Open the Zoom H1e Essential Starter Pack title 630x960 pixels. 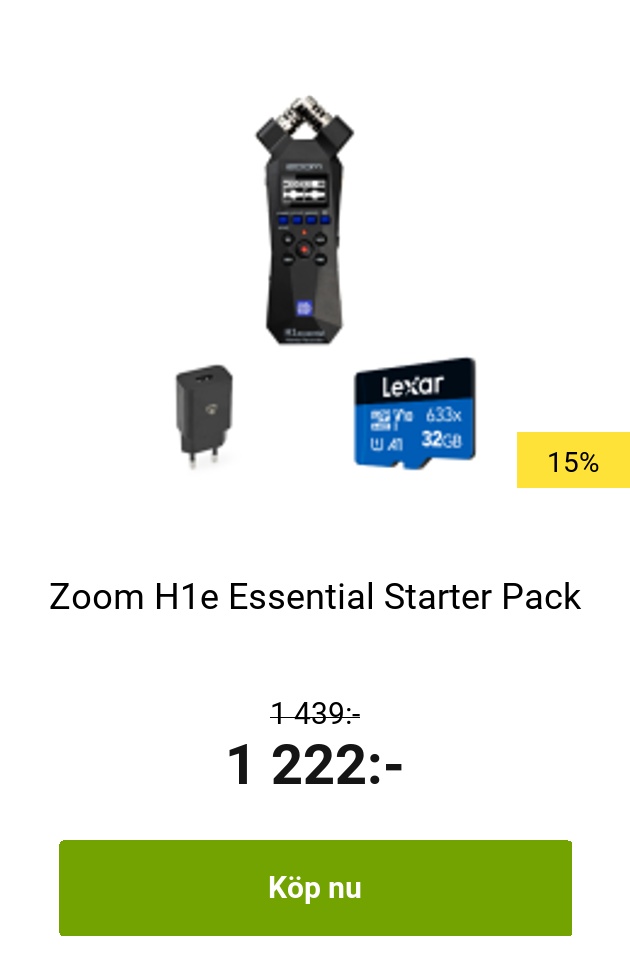(315, 597)
